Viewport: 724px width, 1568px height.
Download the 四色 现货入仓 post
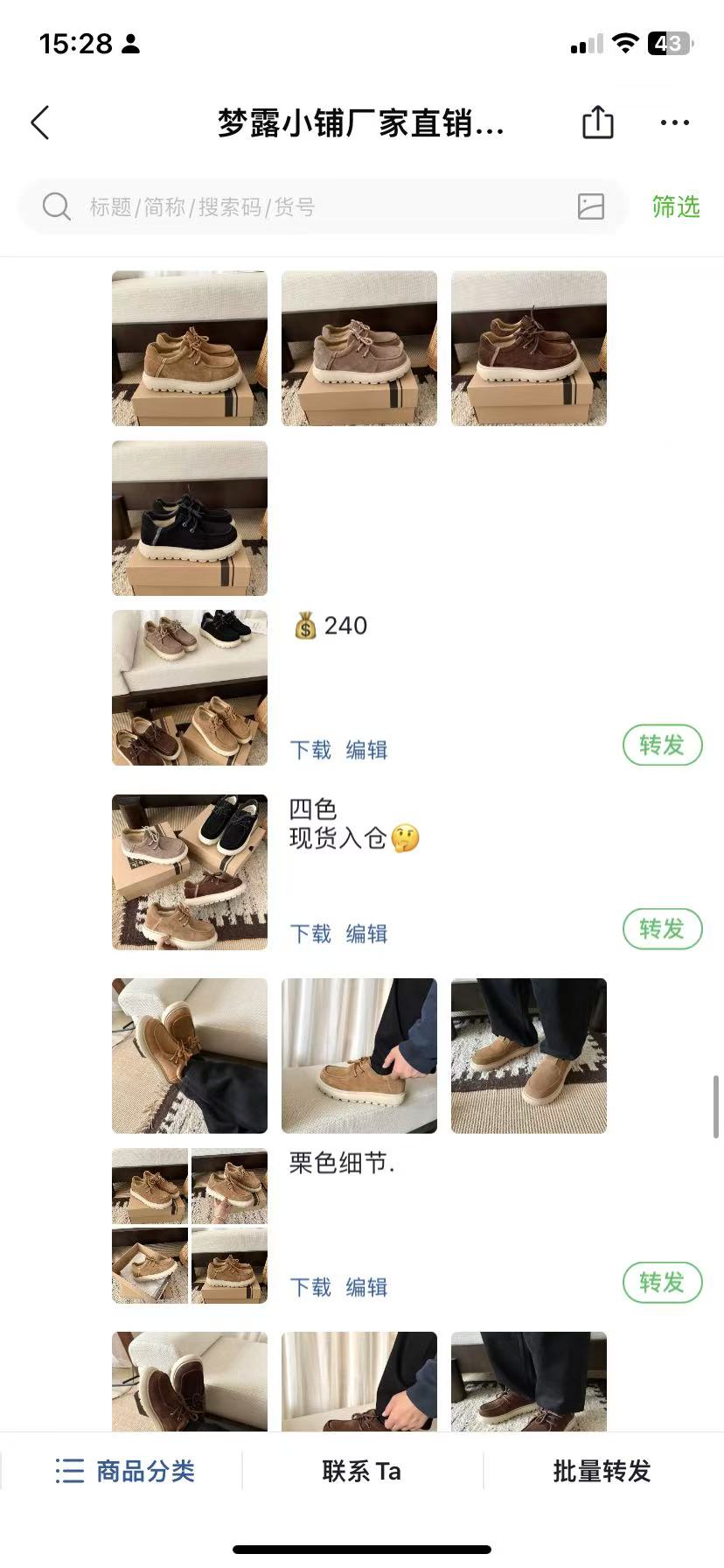click(310, 934)
